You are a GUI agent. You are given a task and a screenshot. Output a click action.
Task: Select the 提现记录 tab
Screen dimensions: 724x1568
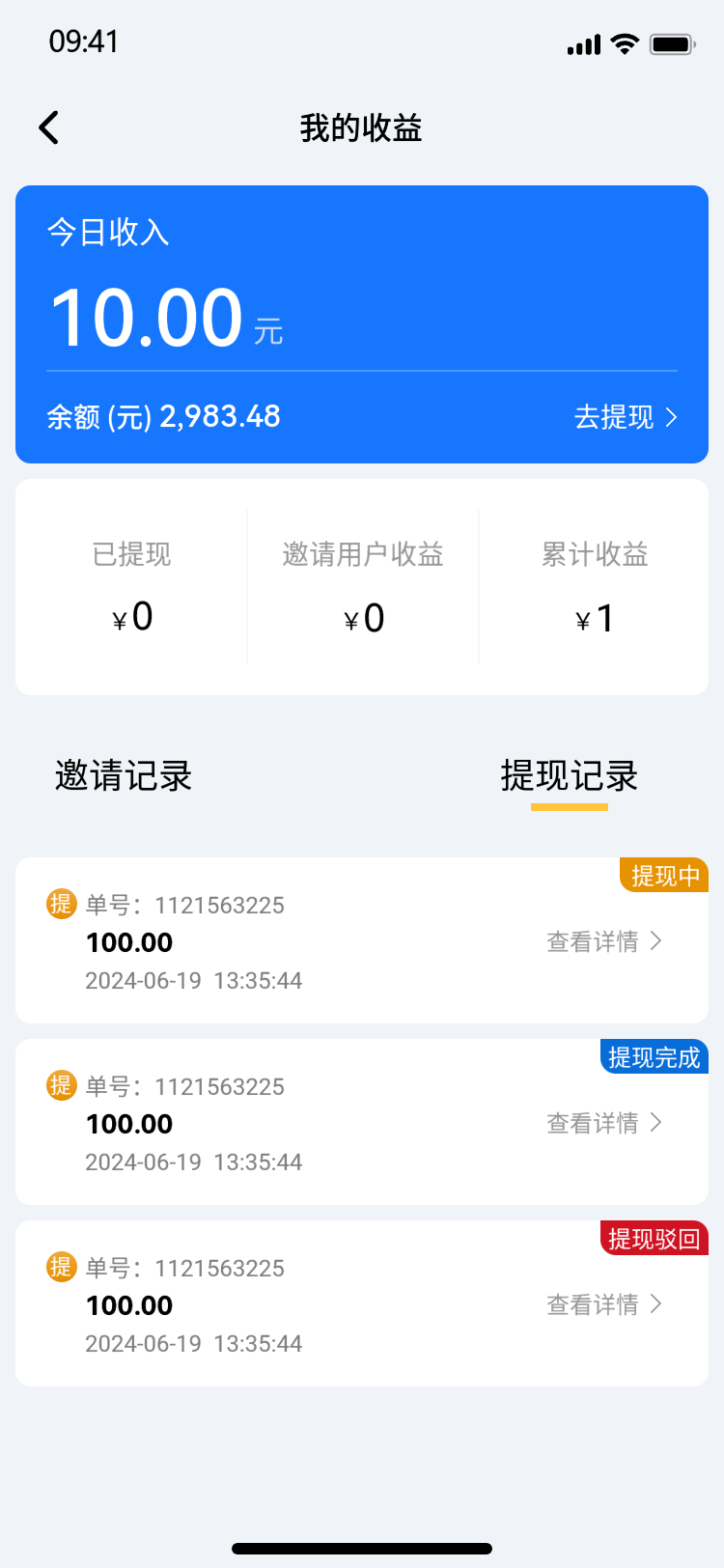[x=570, y=775]
